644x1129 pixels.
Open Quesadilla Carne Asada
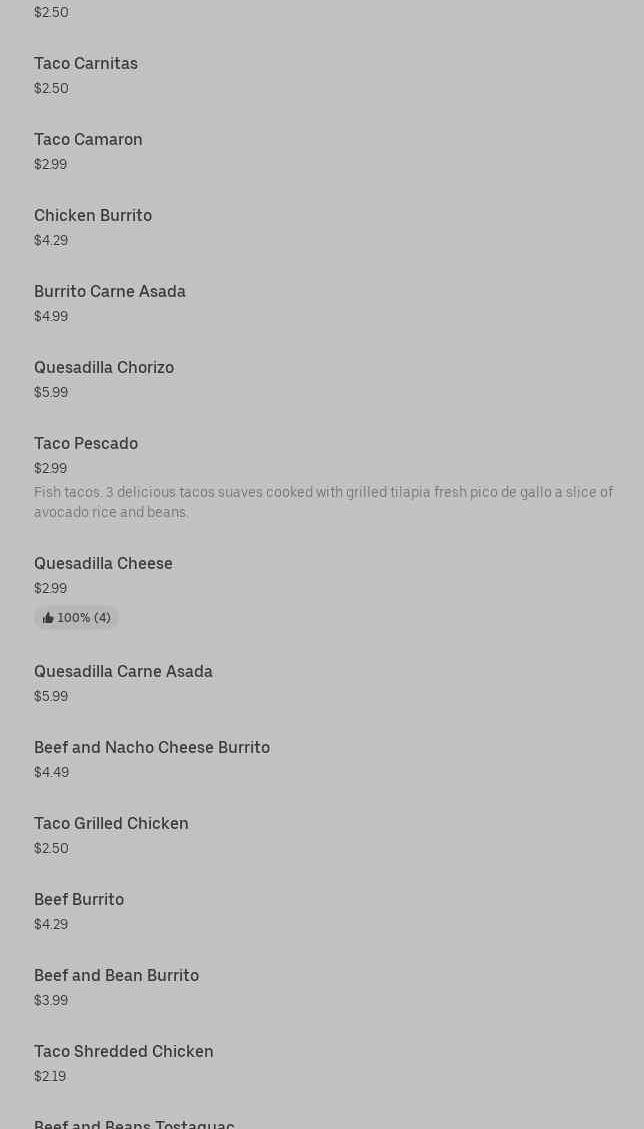tap(123, 672)
